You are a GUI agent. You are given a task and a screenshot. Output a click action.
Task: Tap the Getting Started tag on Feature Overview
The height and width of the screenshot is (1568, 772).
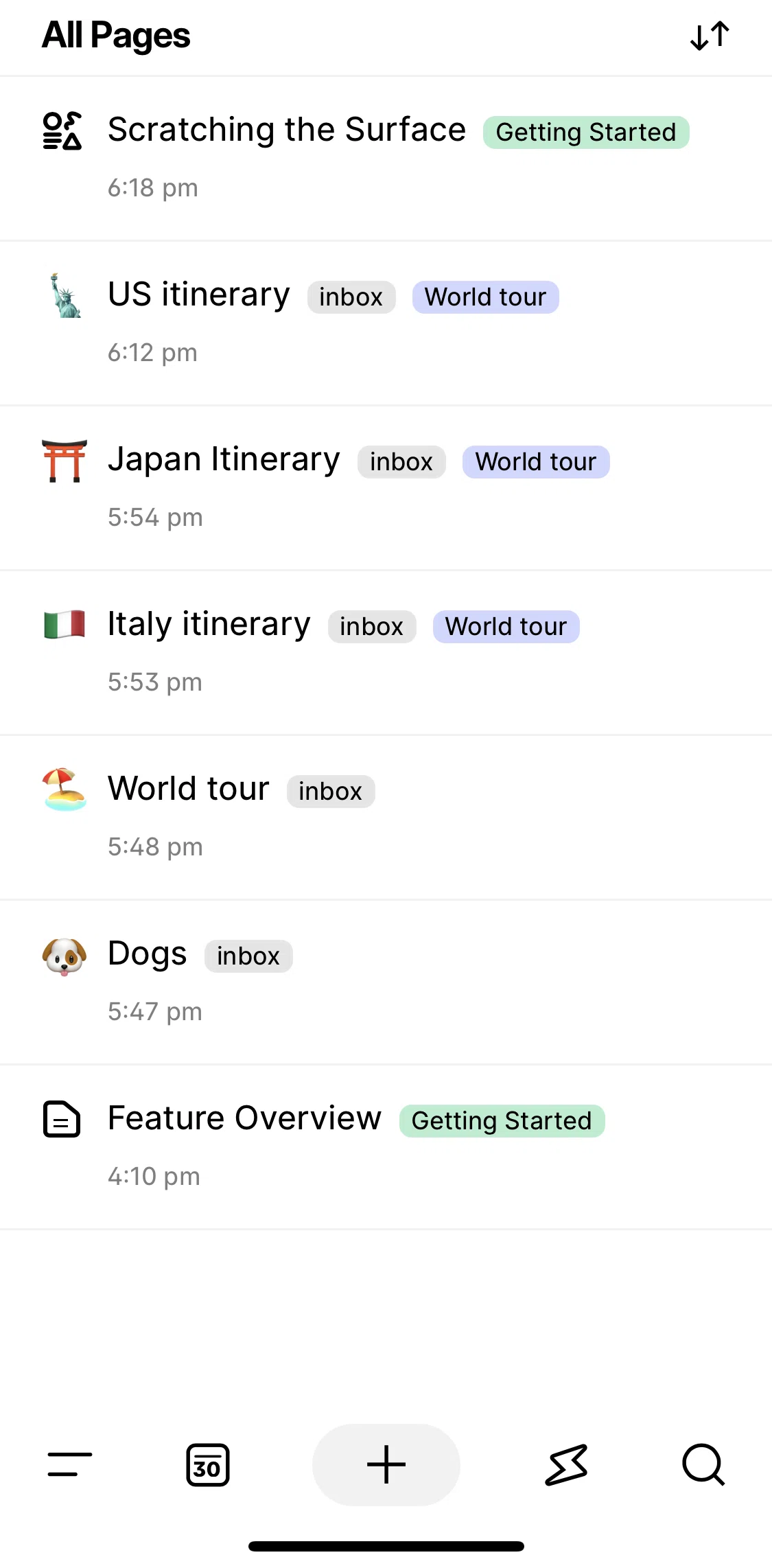click(x=502, y=1121)
